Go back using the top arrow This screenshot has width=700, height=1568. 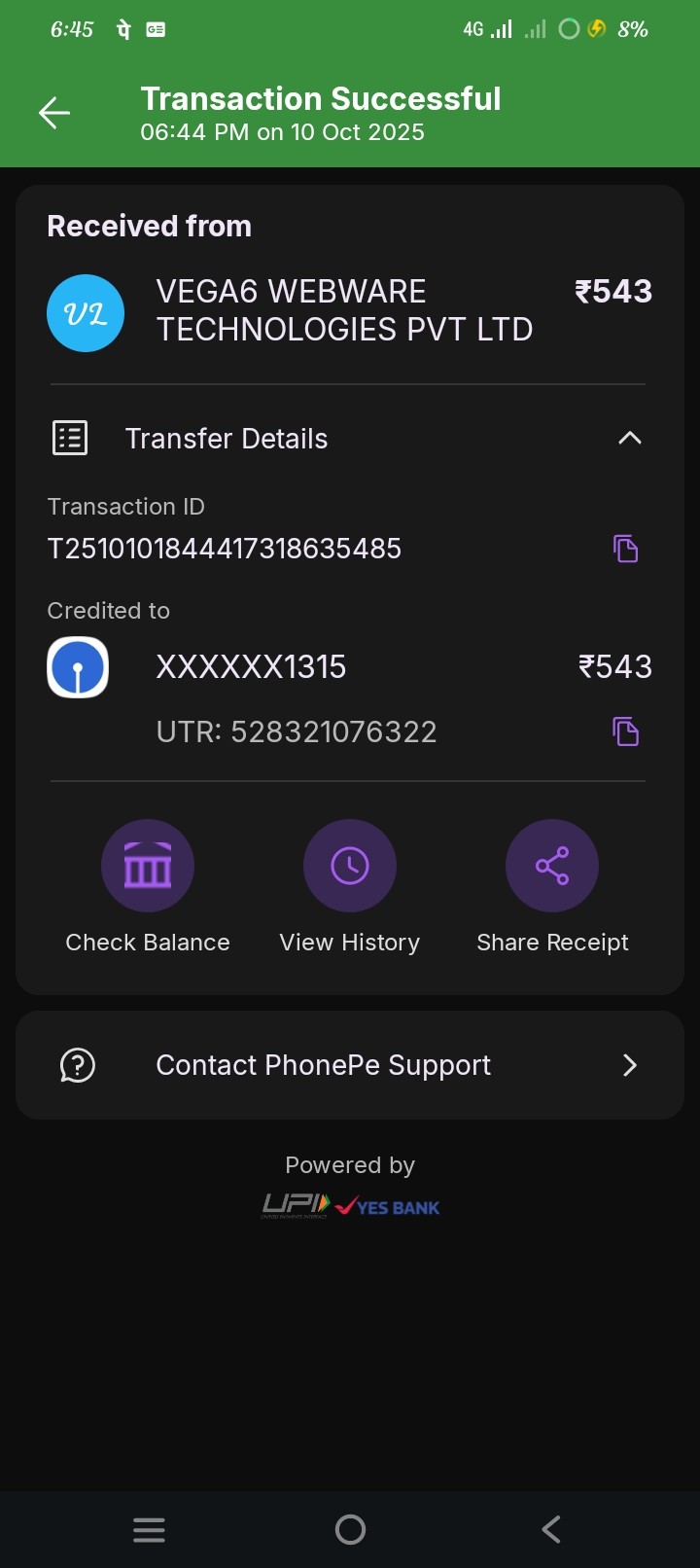(54, 114)
